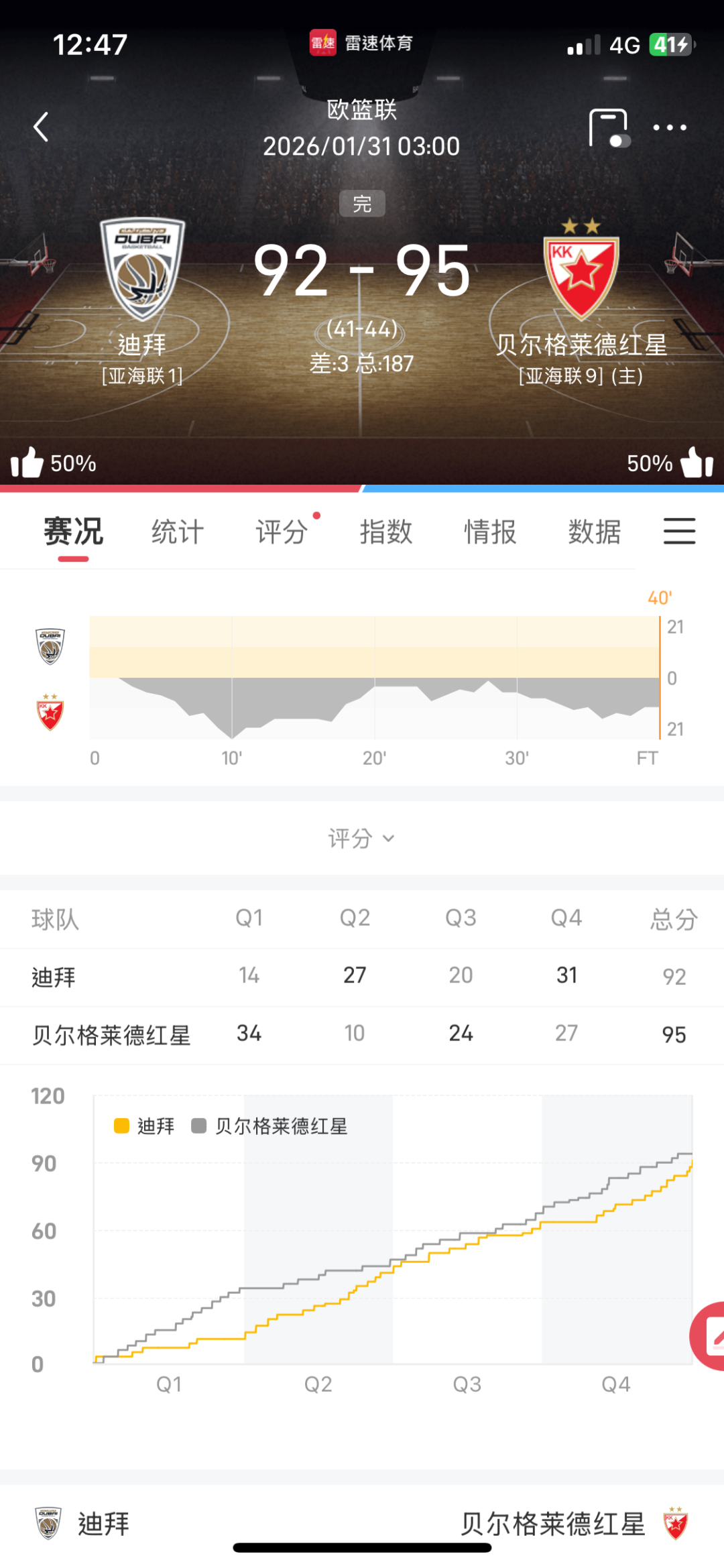Open the 贝尔格莱德红星 team logo page

(581, 269)
